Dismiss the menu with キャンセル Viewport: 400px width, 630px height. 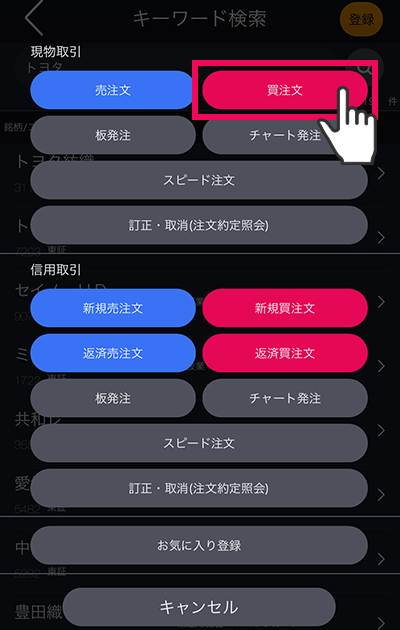coord(199,607)
